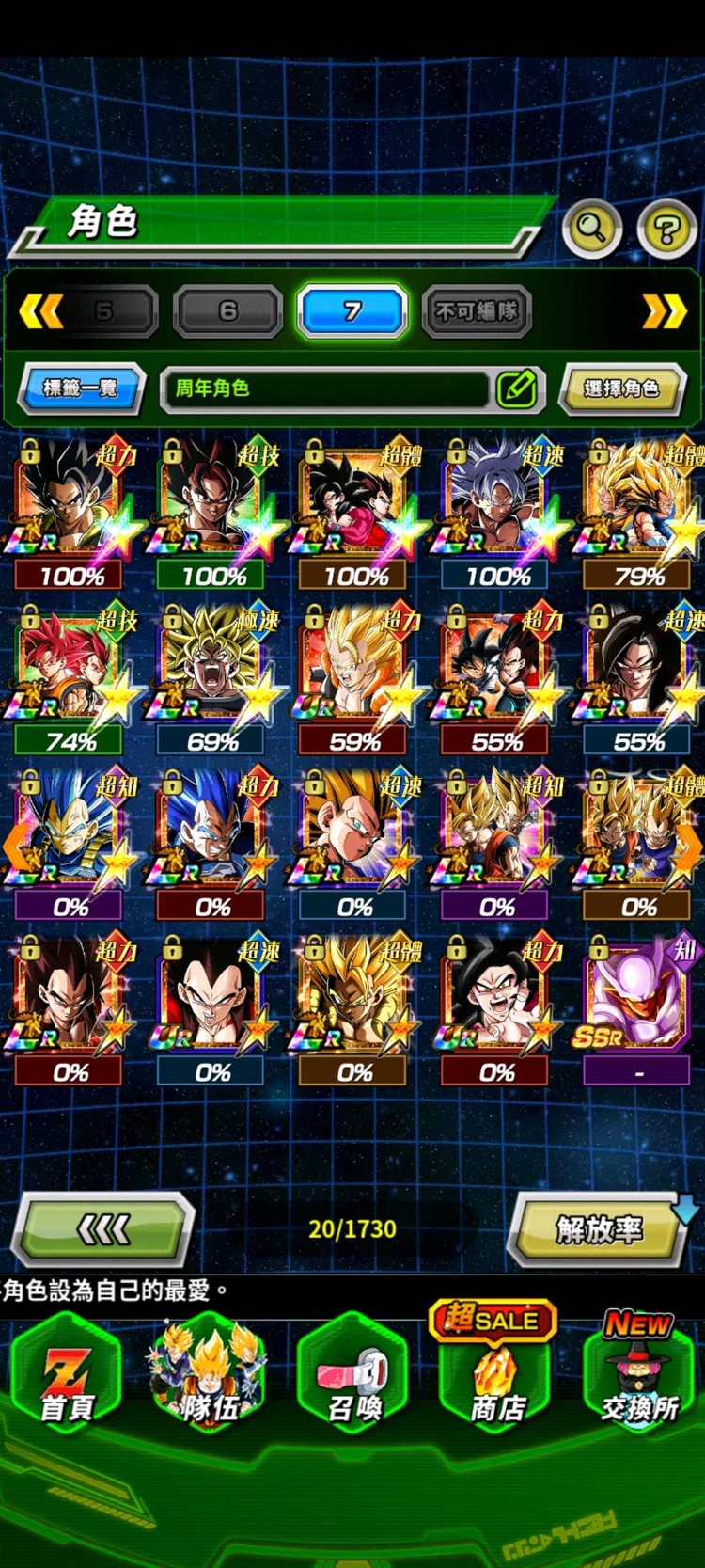Viewport: 705px width, 1568px height.
Task: Open the magnifier search icon
Action: pyautogui.click(x=591, y=228)
